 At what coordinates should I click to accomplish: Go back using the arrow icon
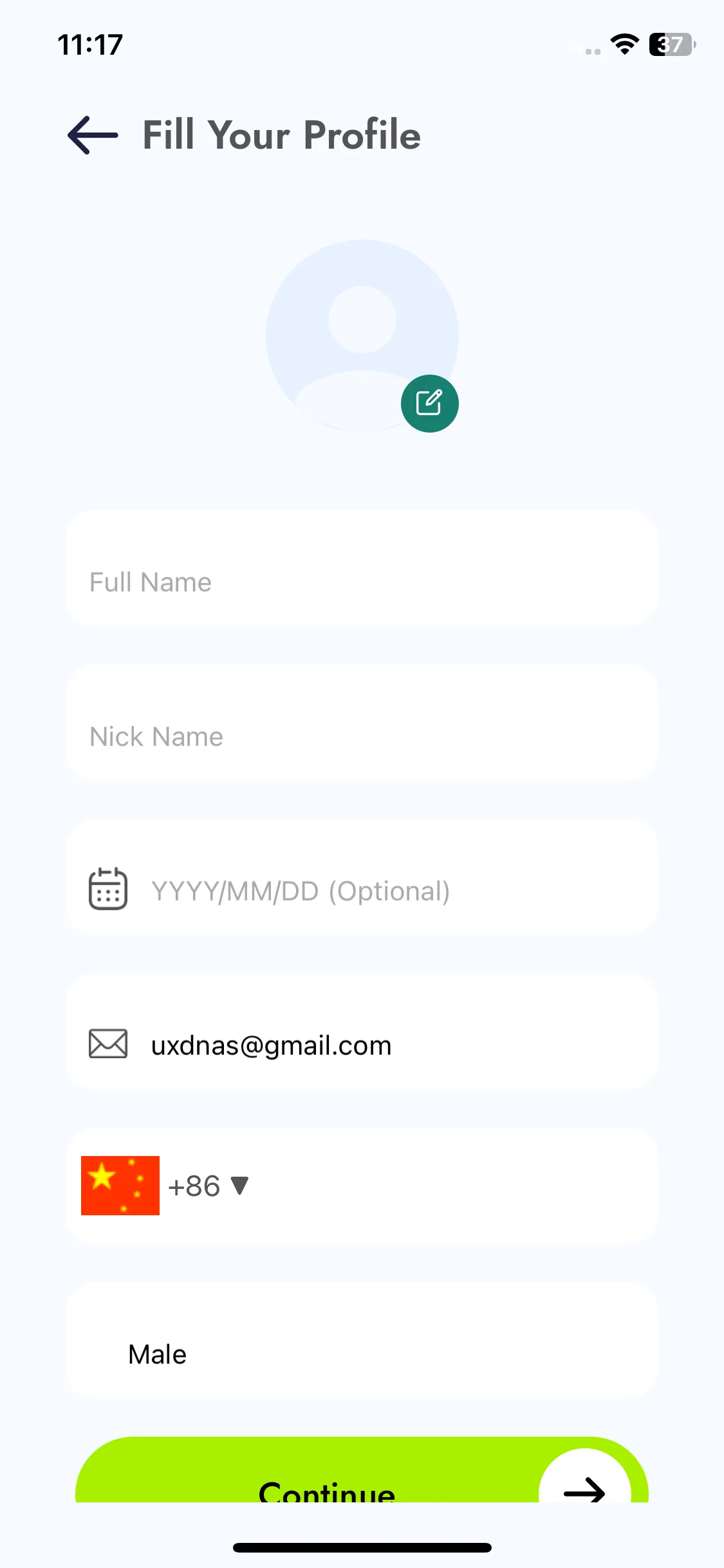click(x=93, y=135)
